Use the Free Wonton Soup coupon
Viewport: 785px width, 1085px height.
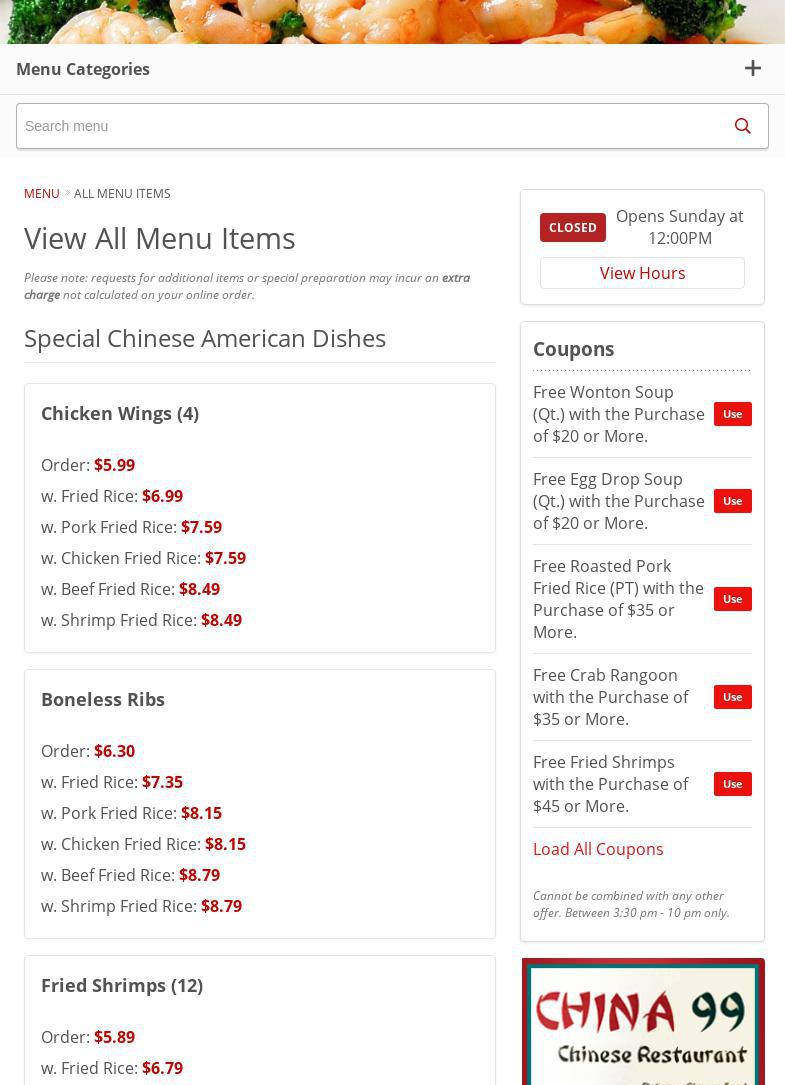[x=732, y=414]
